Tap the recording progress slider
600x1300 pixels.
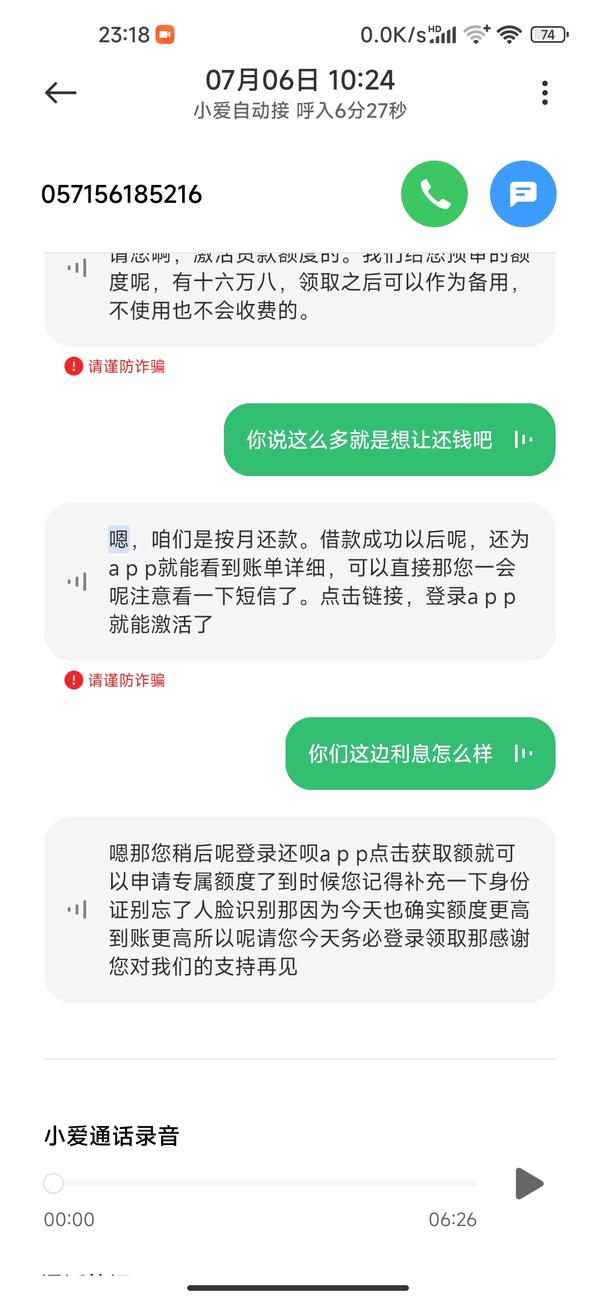[265, 1184]
